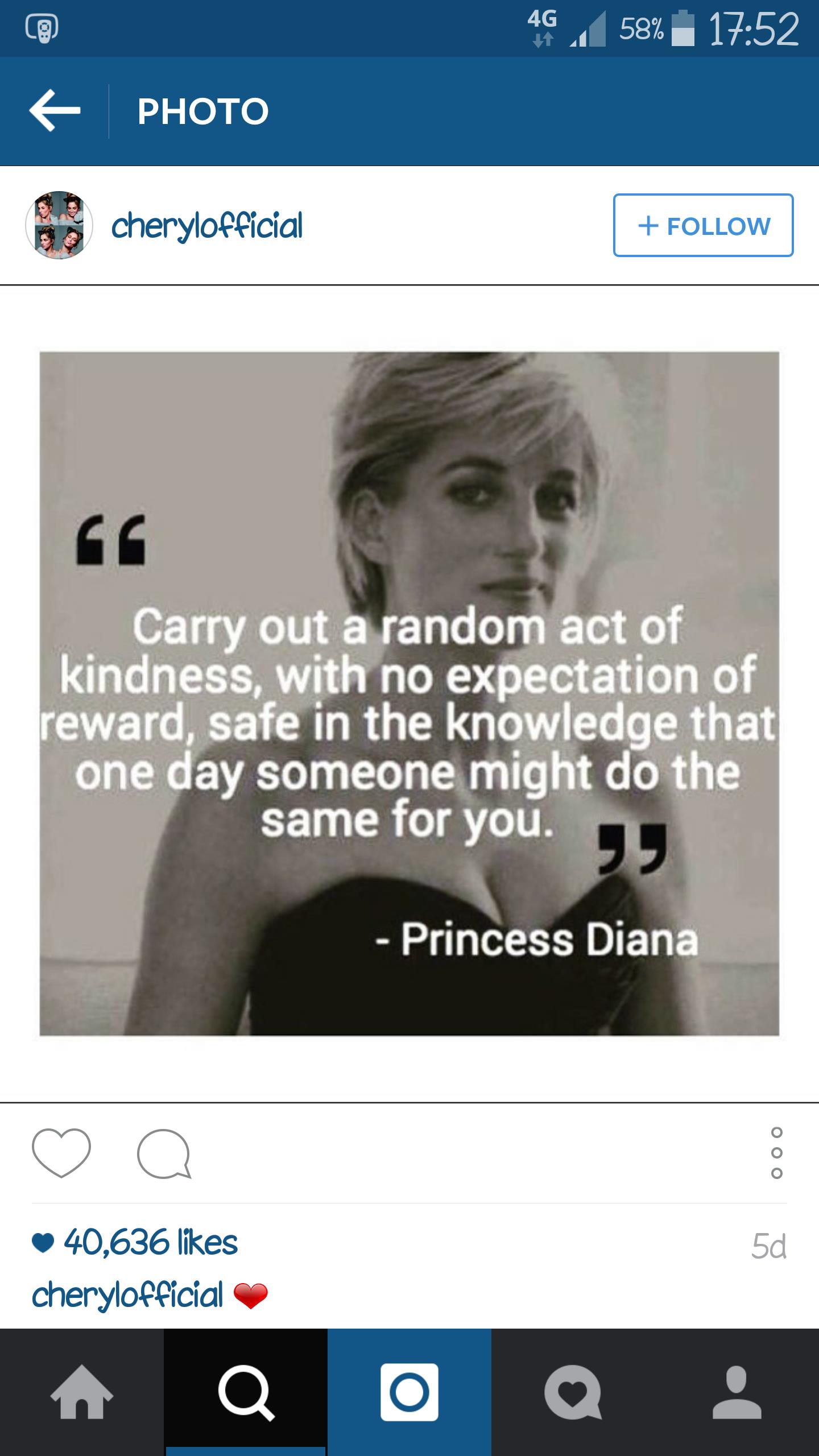
Task: Open the cherylofficial name in the caption
Action: (128, 1296)
